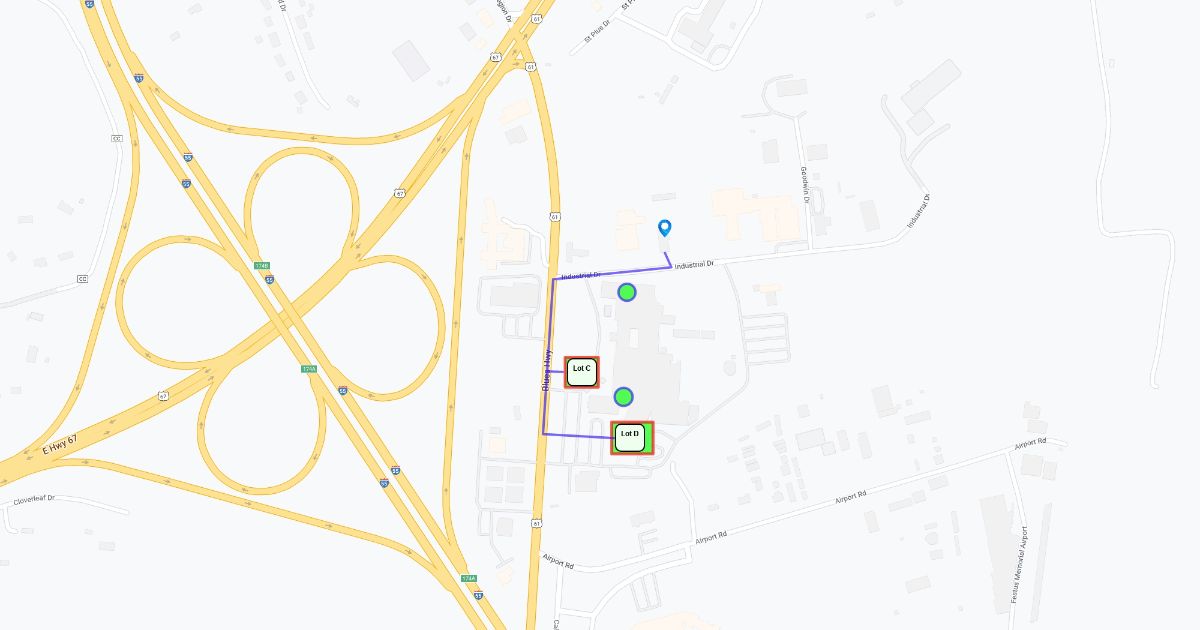Tap the Lot C parking marker

(582, 372)
